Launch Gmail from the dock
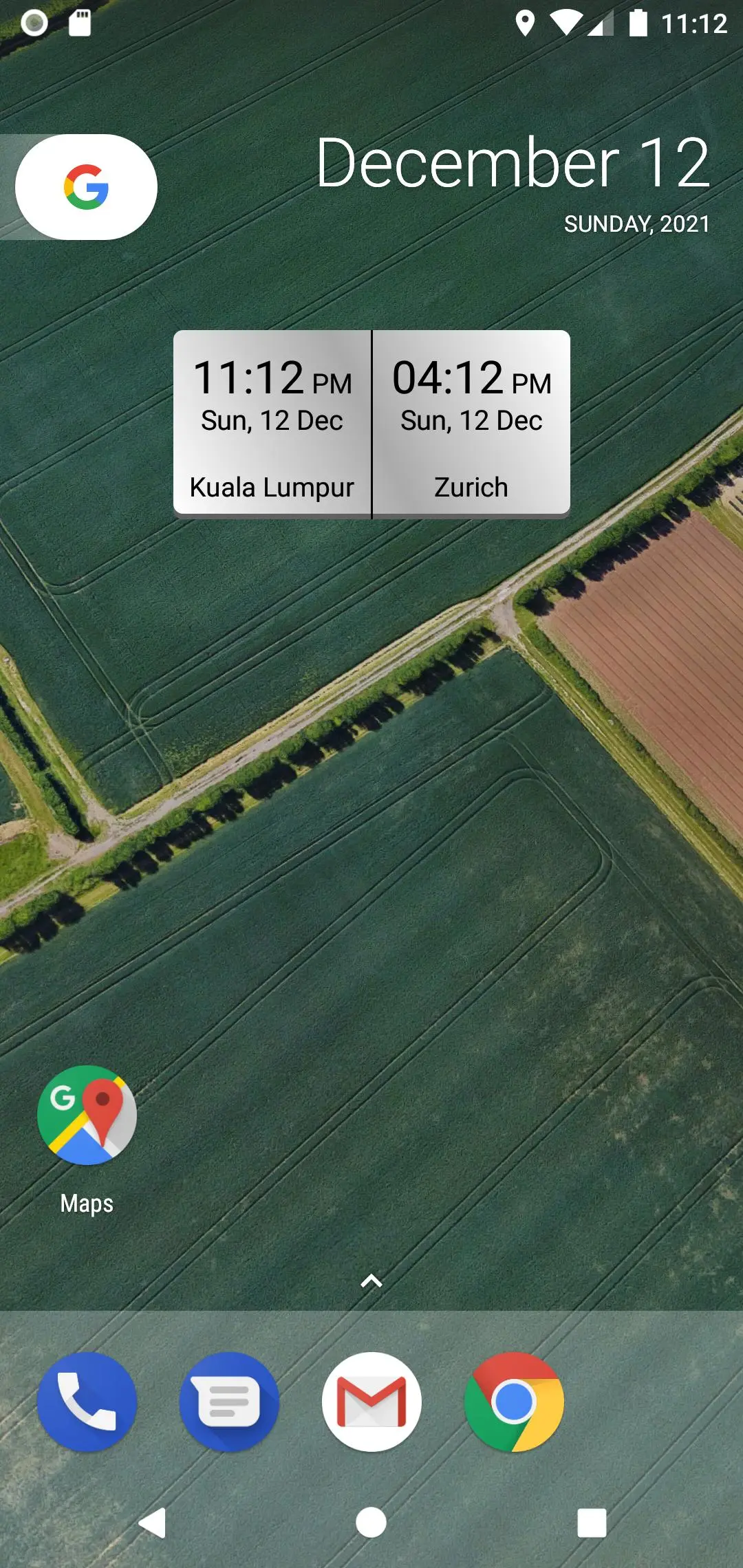Viewport: 743px width, 1568px height. point(371,1402)
